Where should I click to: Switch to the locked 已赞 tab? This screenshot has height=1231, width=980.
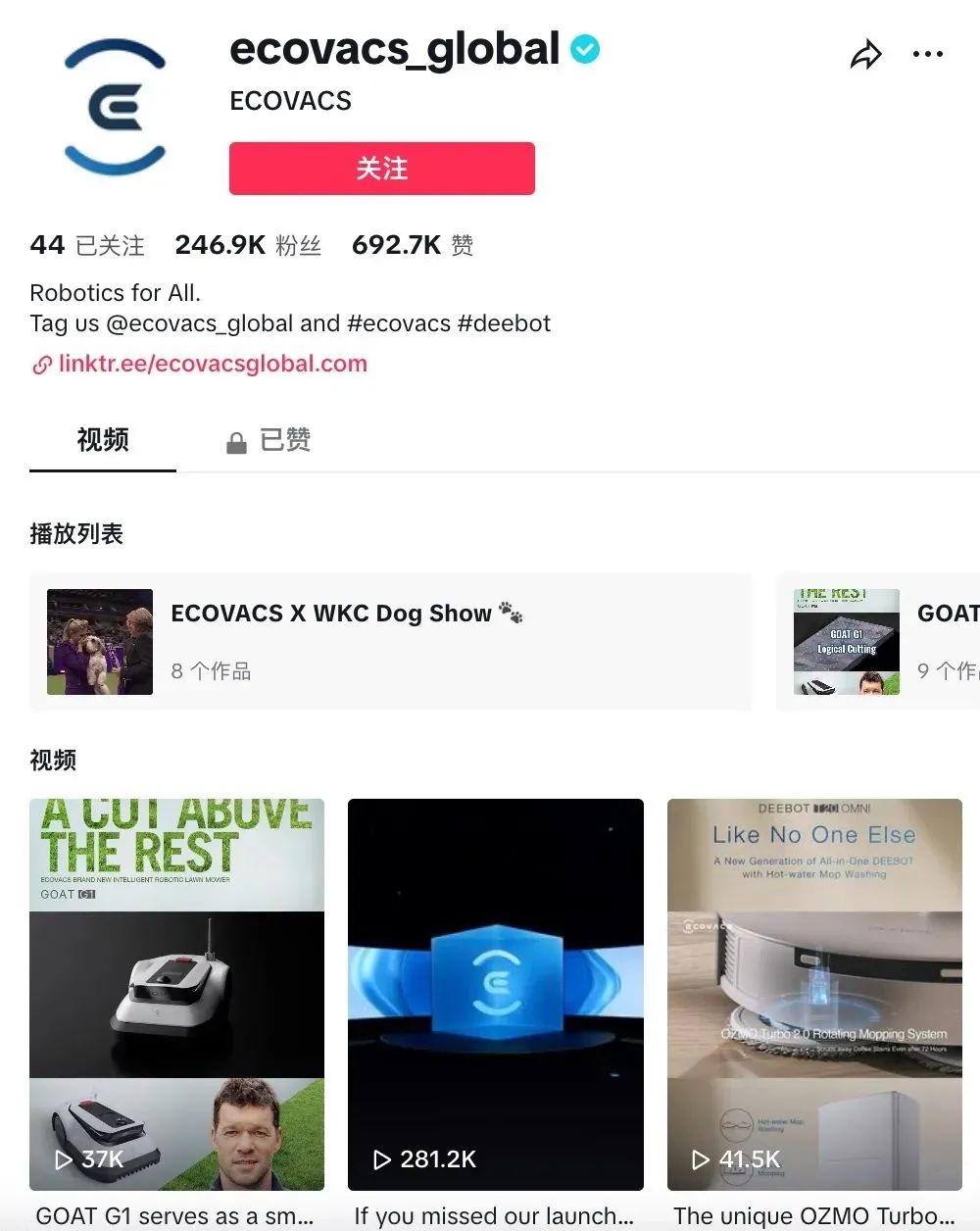[x=269, y=441]
